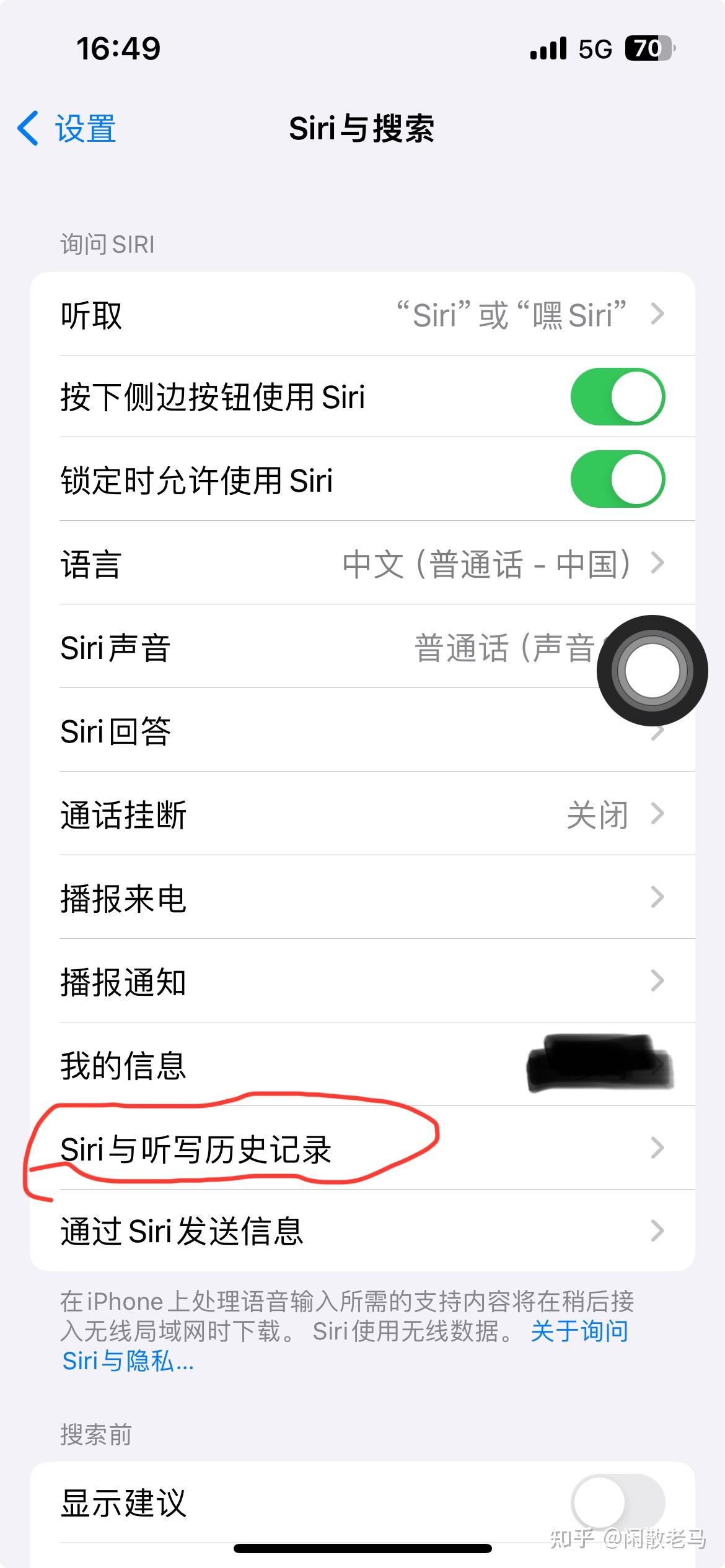Image resolution: width=725 pixels, height=1568 pixels.
Task: Disable 锁定时允许使用 Siri
Action: [x=617, y=480]
